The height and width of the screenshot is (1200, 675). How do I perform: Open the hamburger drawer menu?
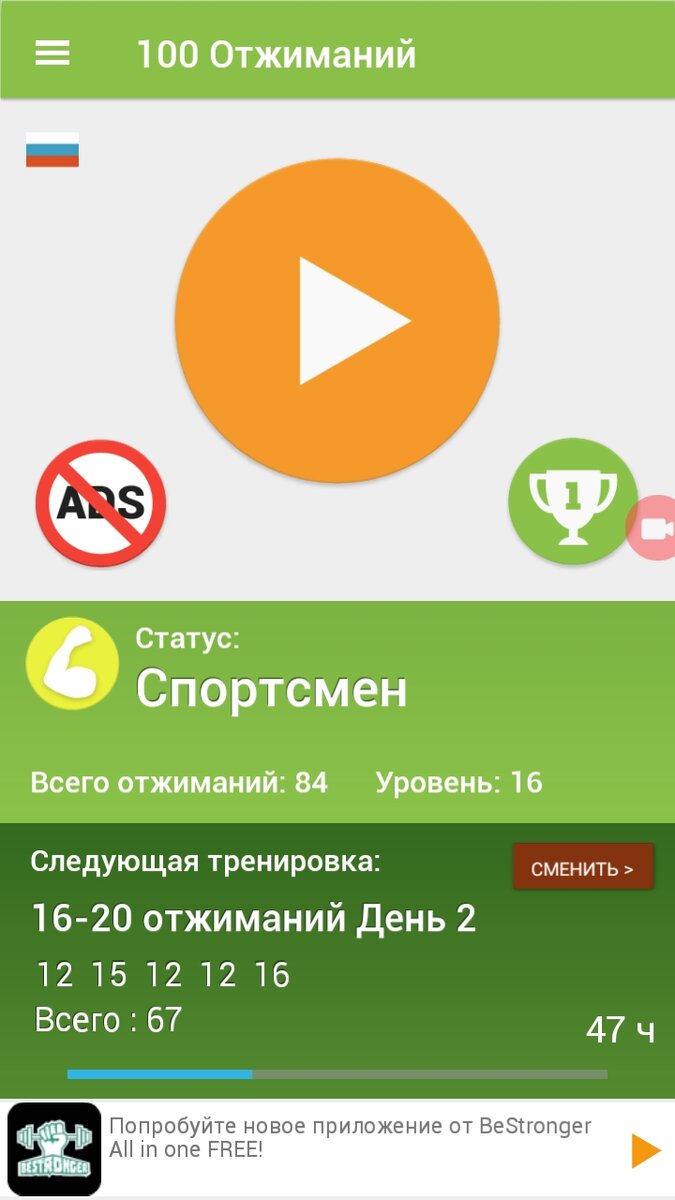[52, 53]
